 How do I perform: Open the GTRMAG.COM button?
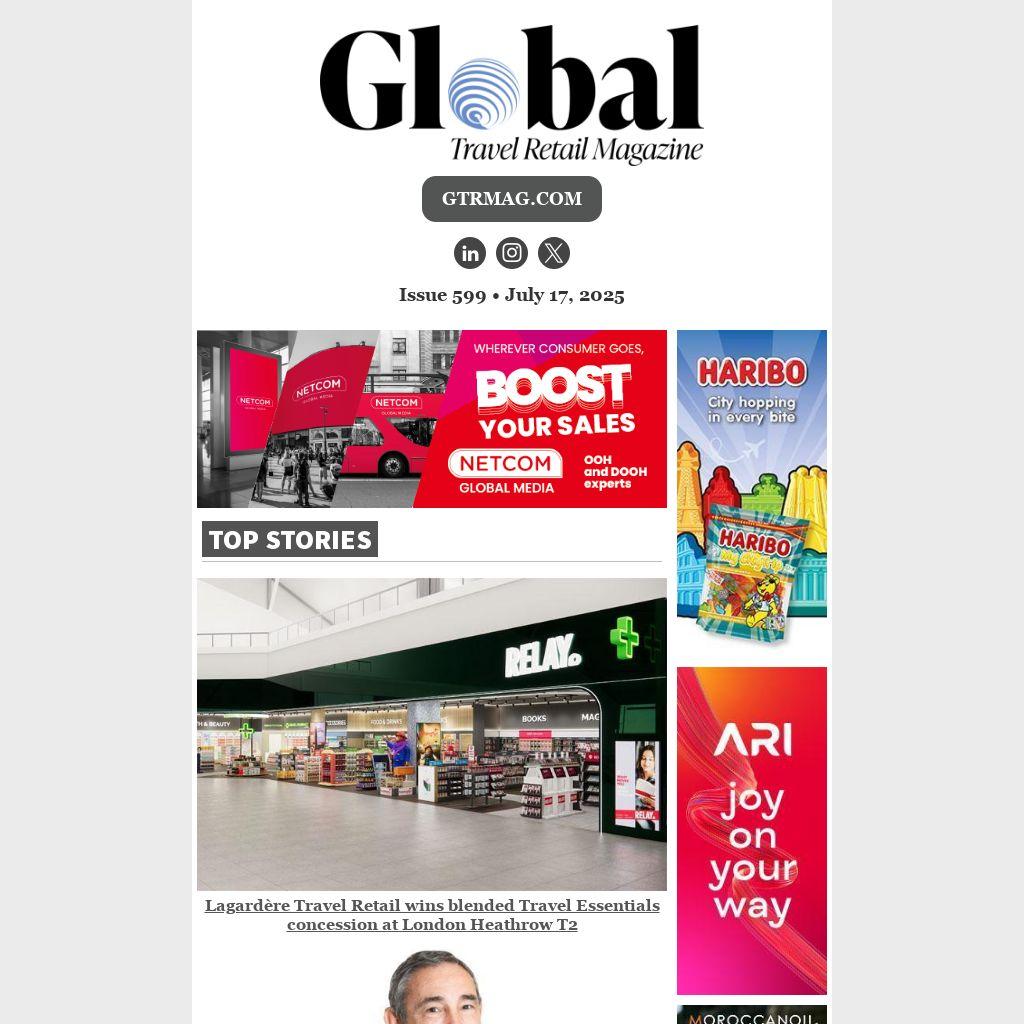(x=511, y=199)
